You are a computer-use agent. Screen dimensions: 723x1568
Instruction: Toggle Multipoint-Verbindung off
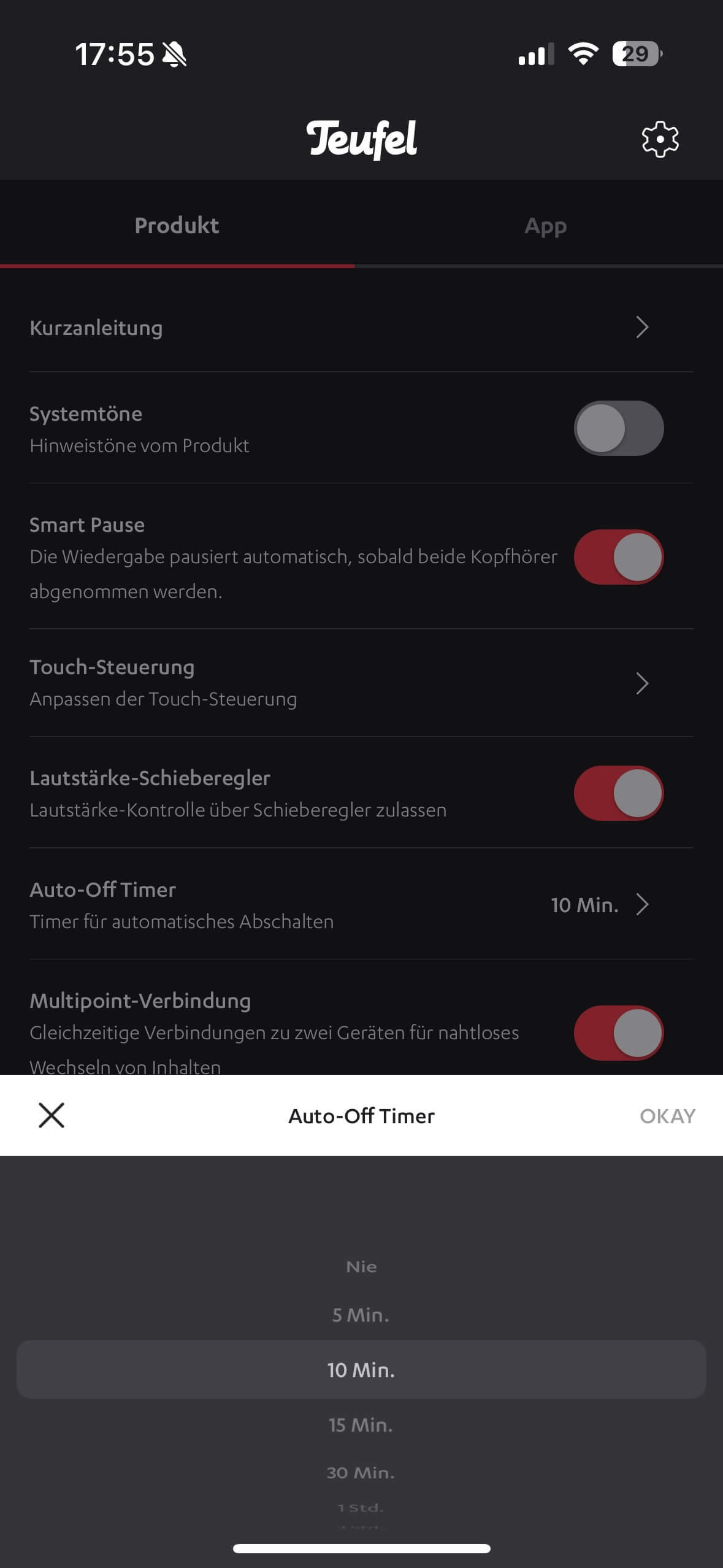[618, 1032]
